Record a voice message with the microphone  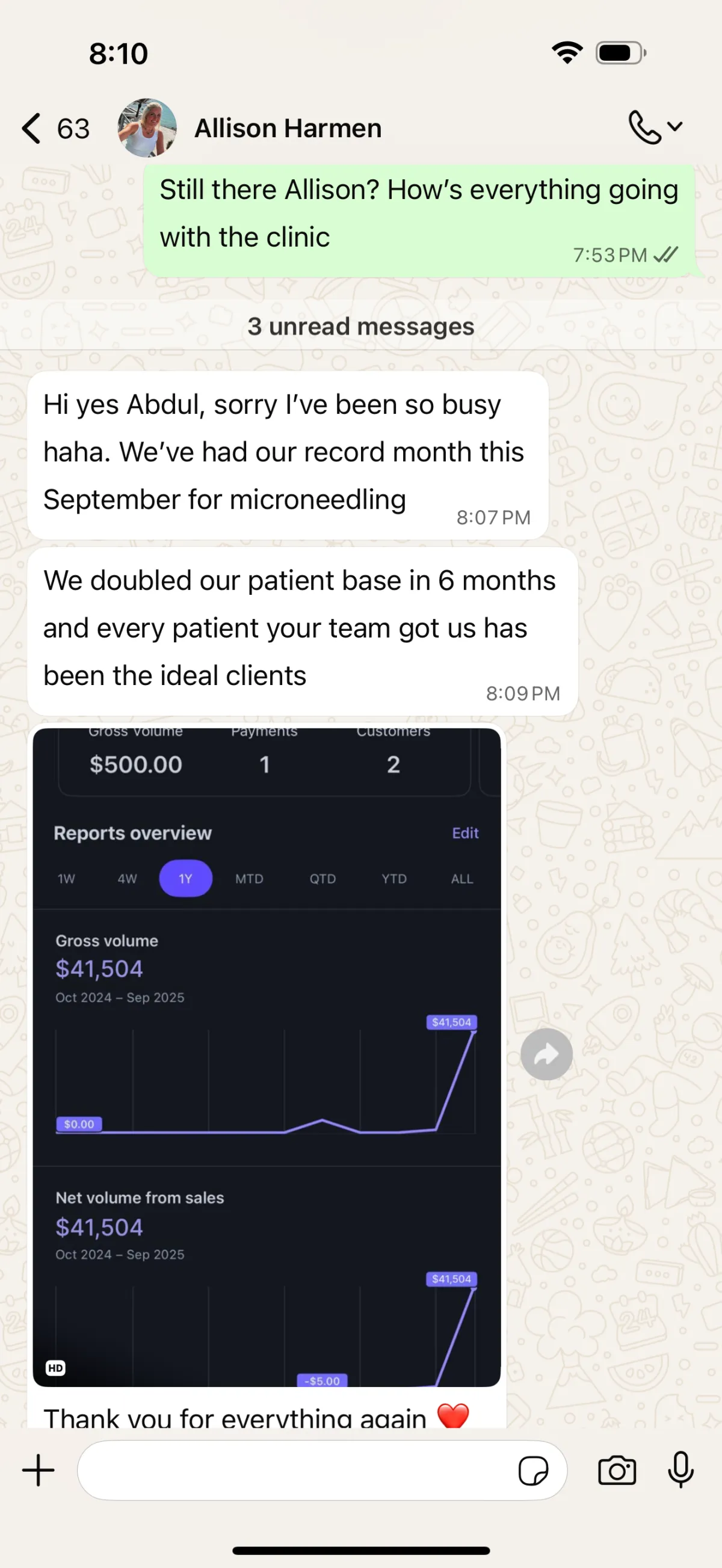680,1469
